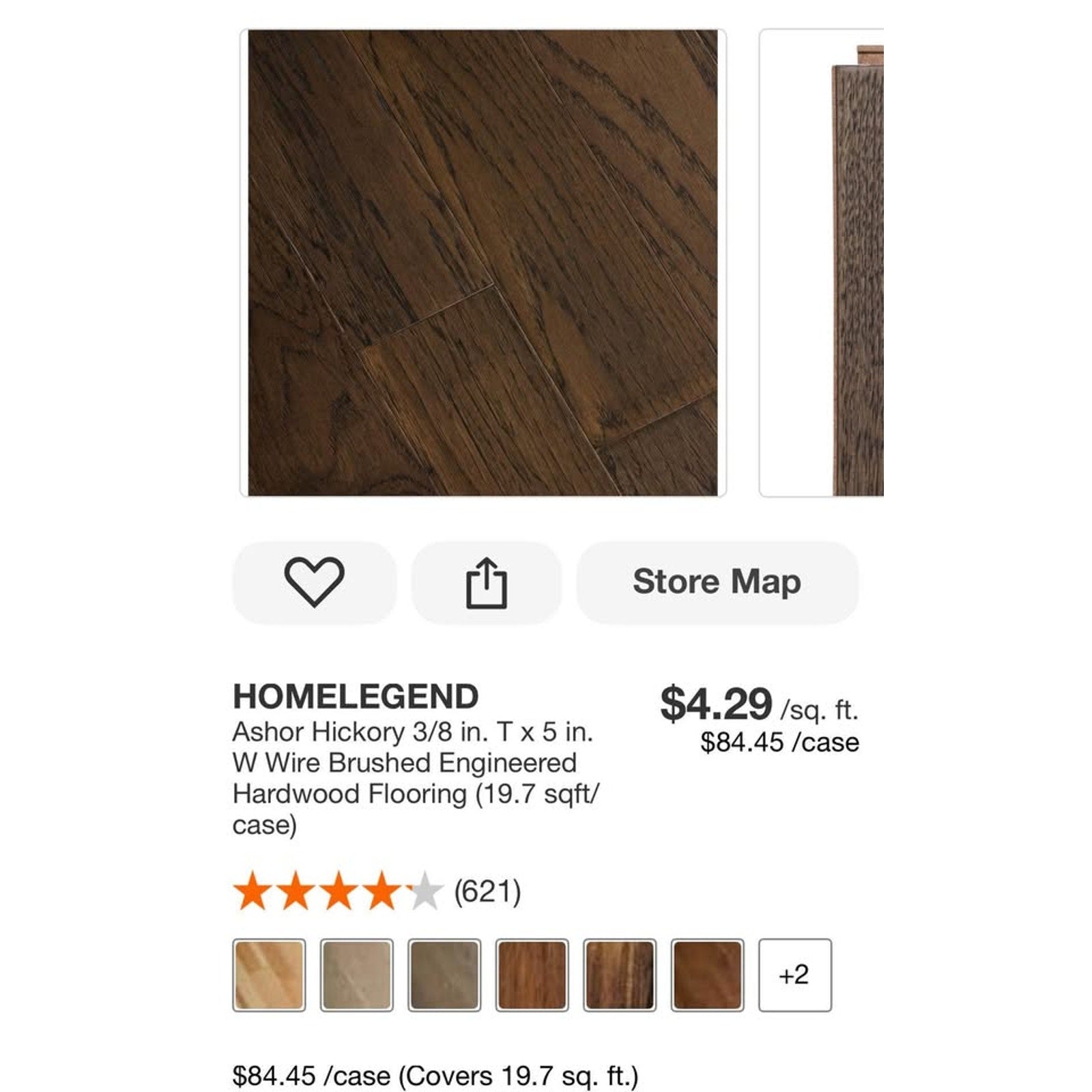This screenshot has height=1092, width=1092.
Task: Select the reddish-brown wood swatch
Action: (532, 975)
